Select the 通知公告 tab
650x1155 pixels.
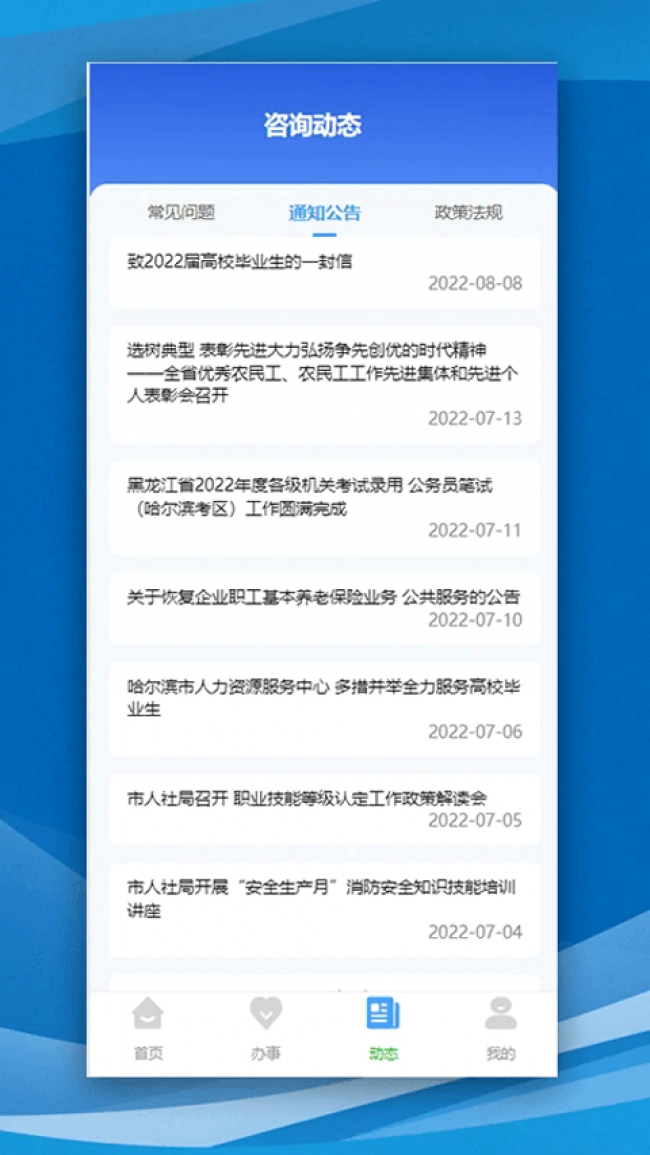[x=324, y=212]
